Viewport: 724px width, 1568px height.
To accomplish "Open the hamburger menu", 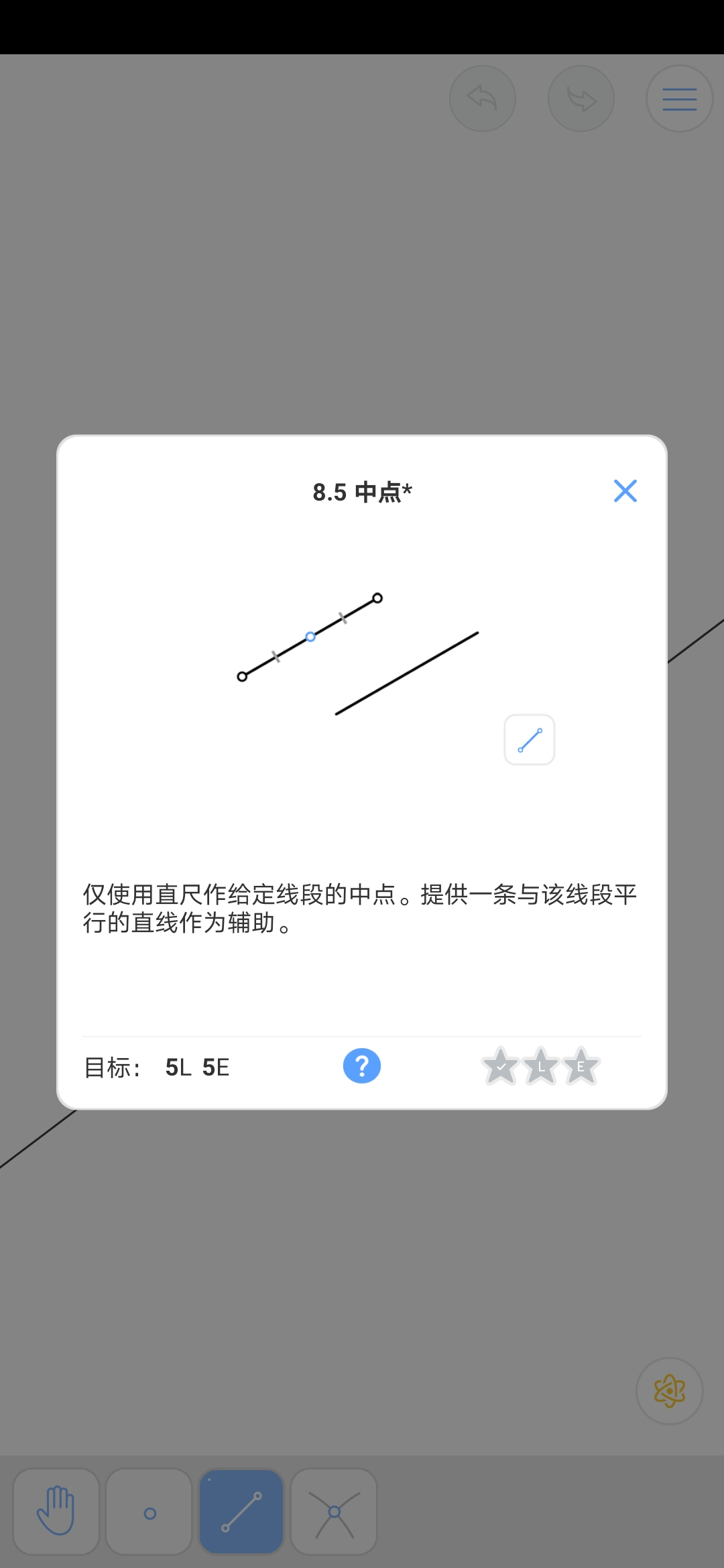I will point(679,99).
